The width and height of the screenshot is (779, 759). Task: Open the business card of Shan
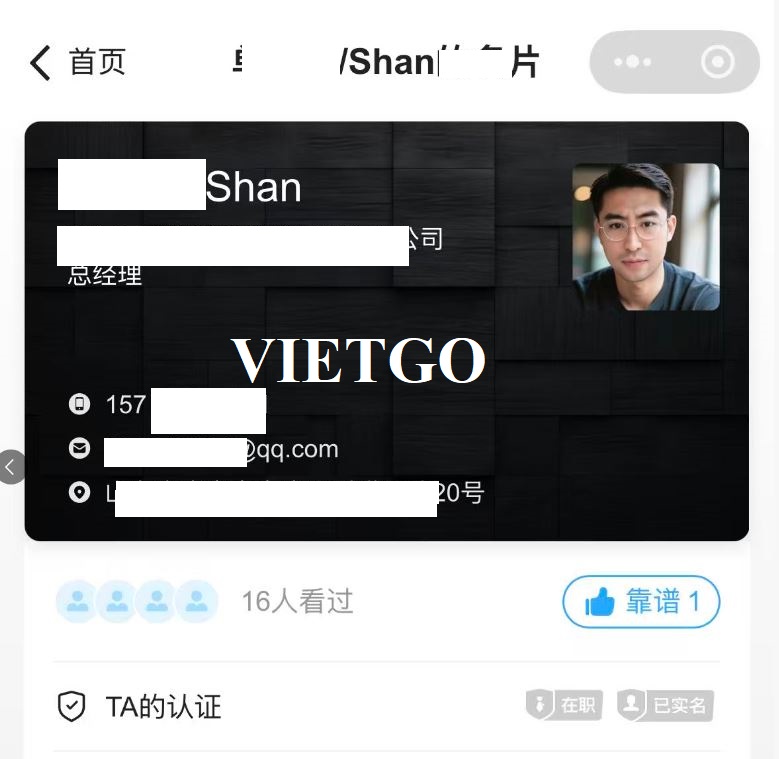[386, 330]
